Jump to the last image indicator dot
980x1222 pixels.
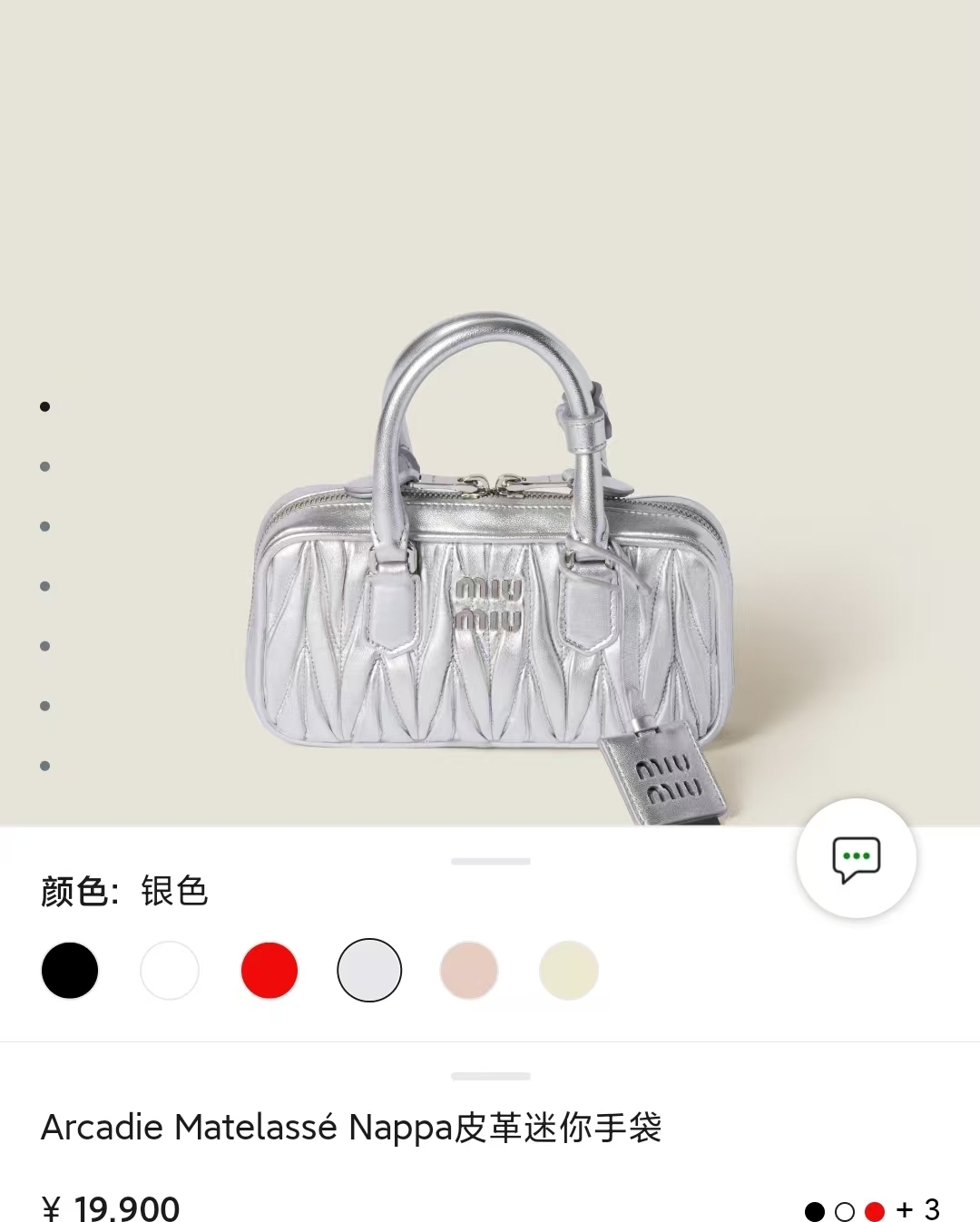44,766
